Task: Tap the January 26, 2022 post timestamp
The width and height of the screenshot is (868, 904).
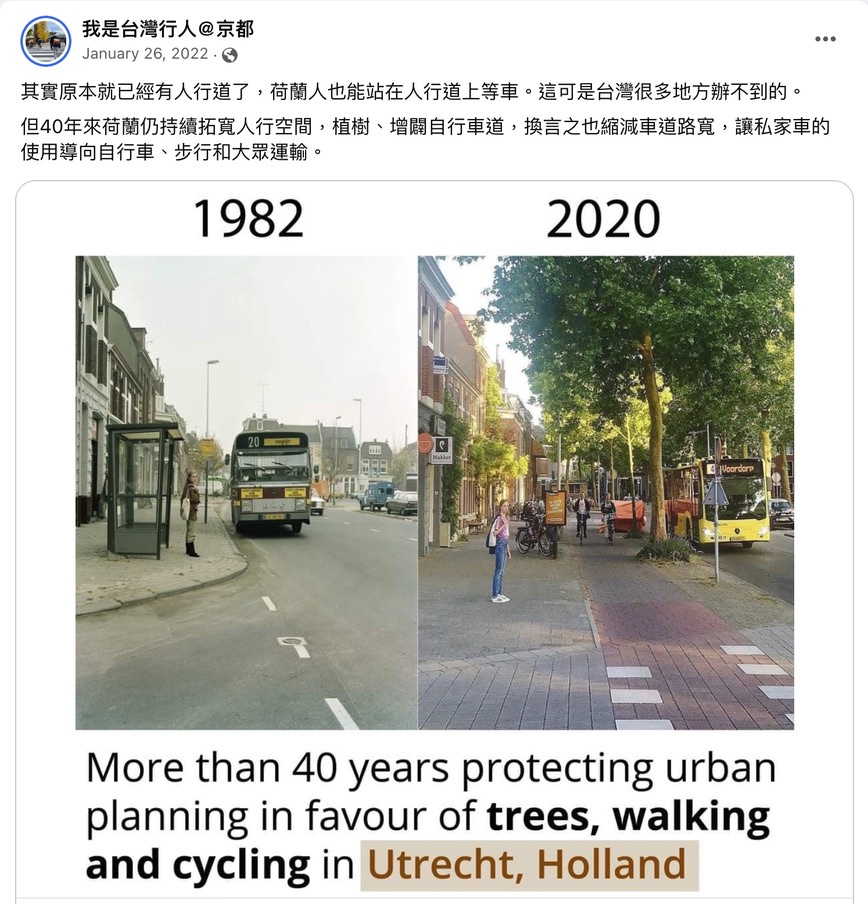Action: 145,54
